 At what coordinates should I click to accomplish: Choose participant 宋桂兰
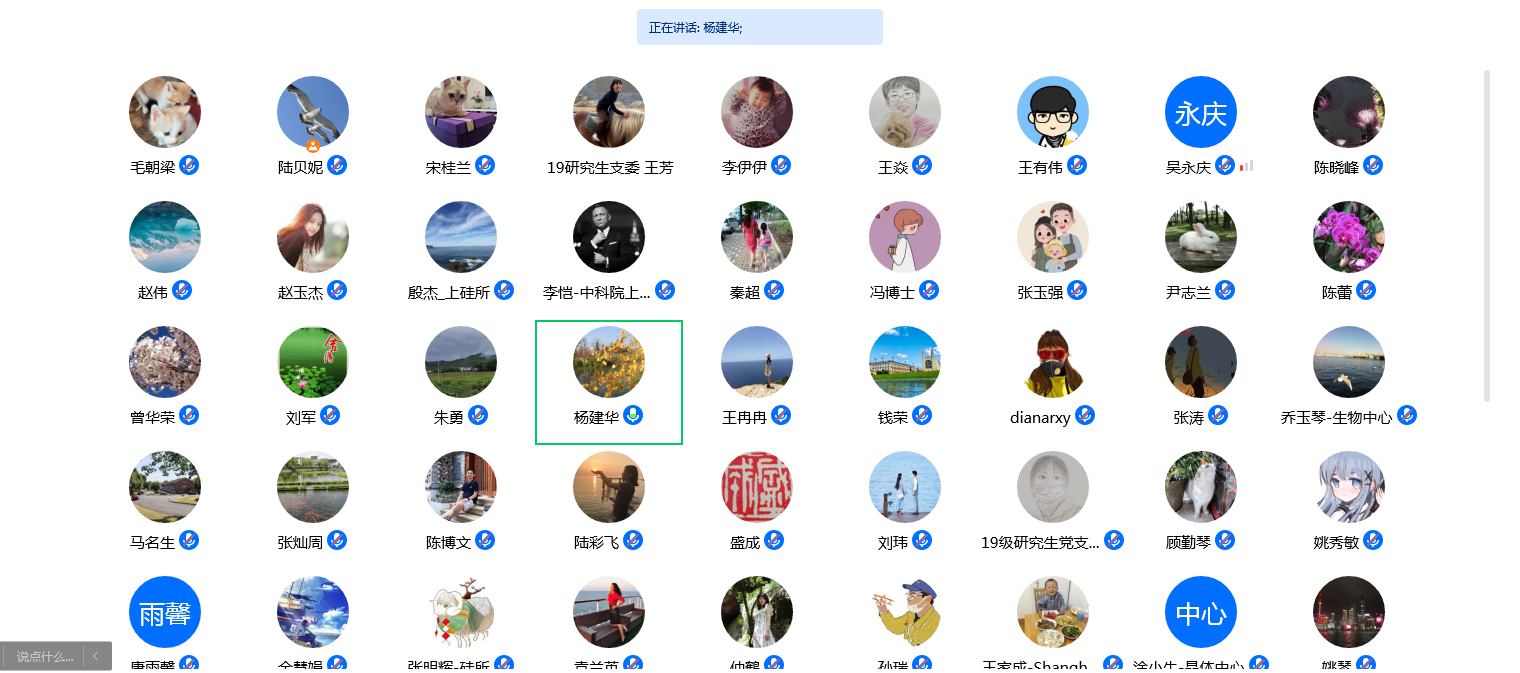[x=461, y=112]
